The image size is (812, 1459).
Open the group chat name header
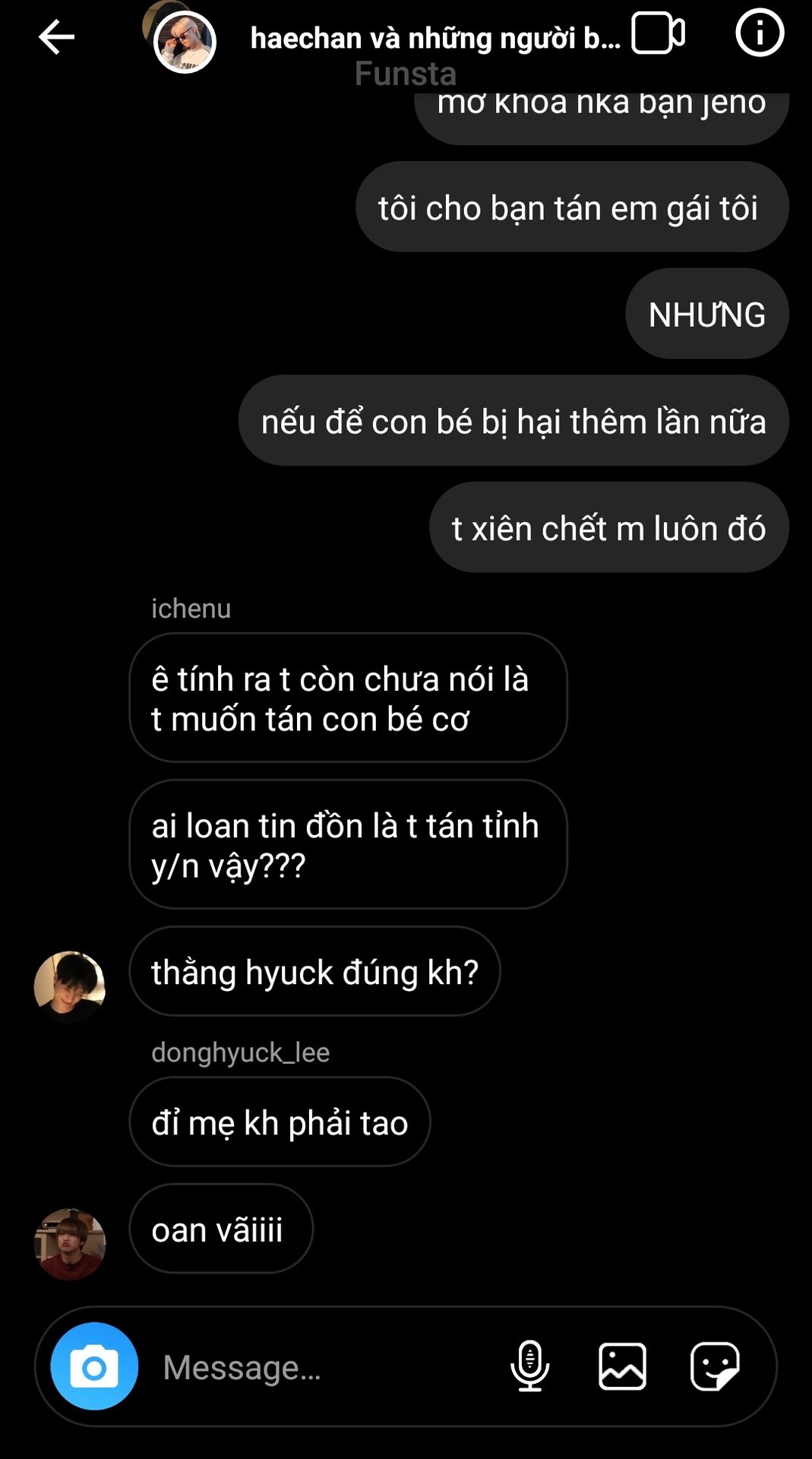434,38
